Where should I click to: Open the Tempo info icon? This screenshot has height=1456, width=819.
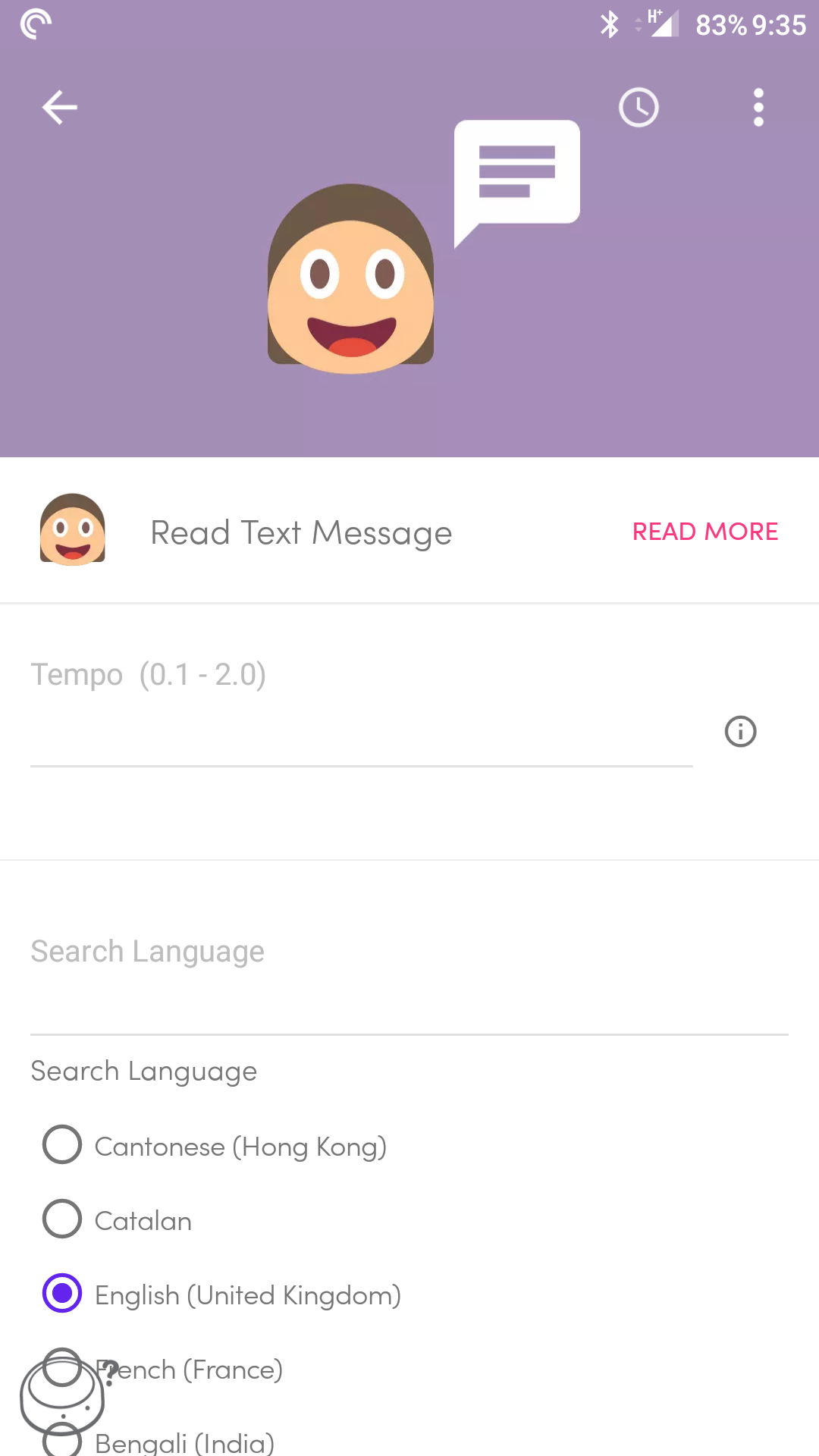point(741,732)
